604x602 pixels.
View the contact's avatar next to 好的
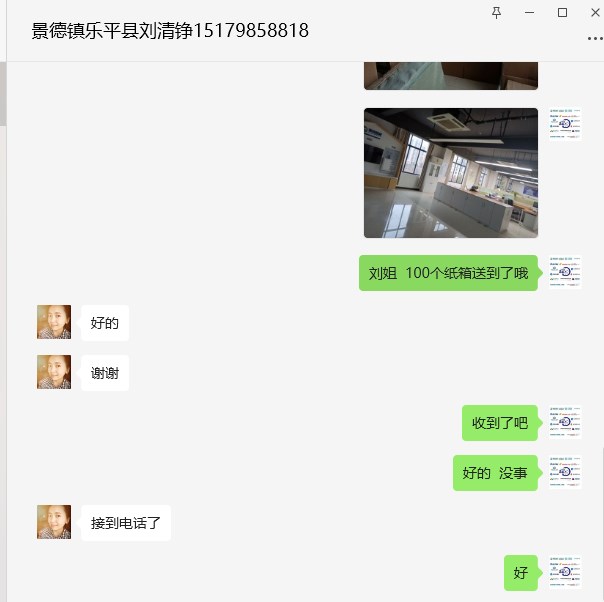pyautogui.click(x=54, y=322)
